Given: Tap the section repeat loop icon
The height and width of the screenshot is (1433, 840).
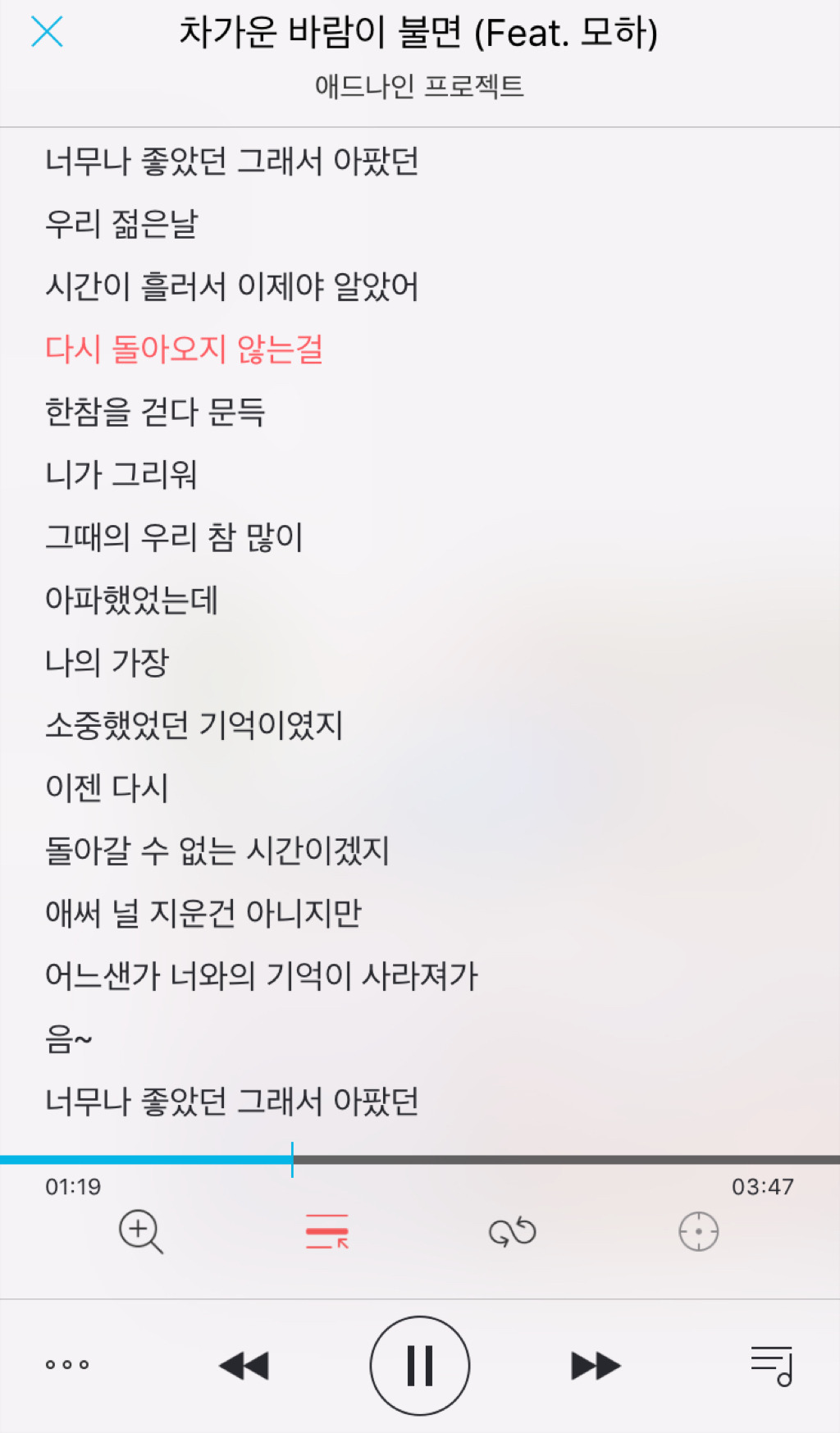Looking at the screenshot, I should point(513,1231).
